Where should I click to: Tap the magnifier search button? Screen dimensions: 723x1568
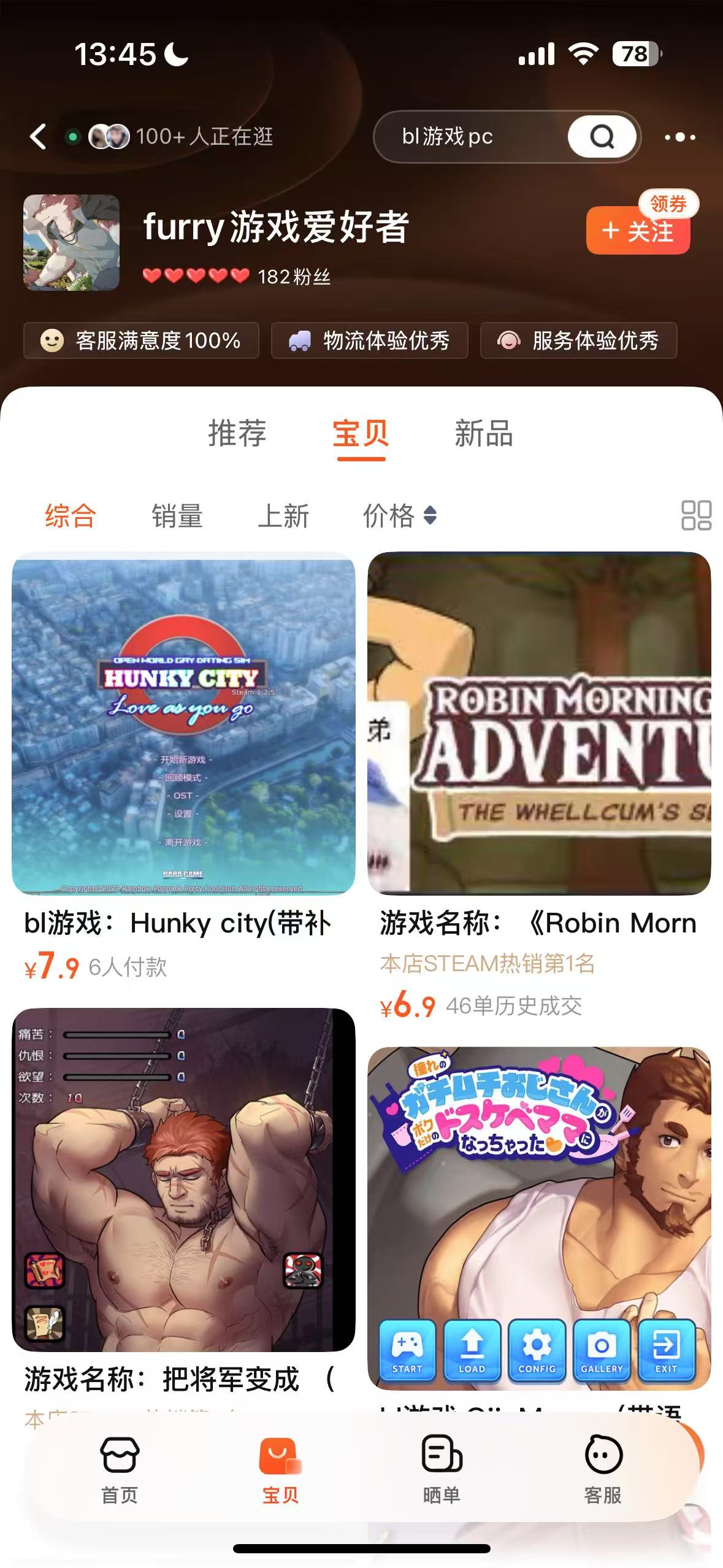(x=602, y=136)
